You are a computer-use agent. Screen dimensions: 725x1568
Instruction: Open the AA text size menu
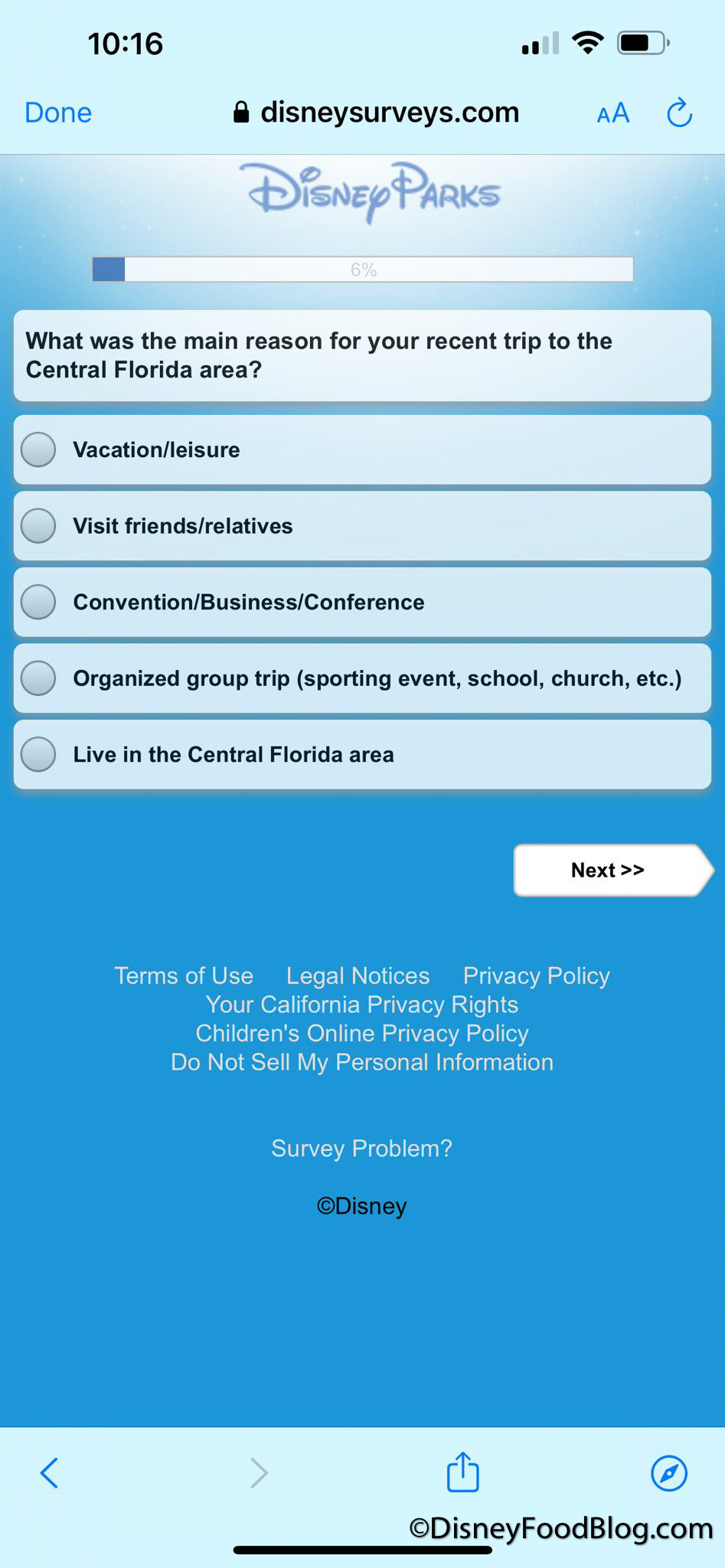(612, 113)
